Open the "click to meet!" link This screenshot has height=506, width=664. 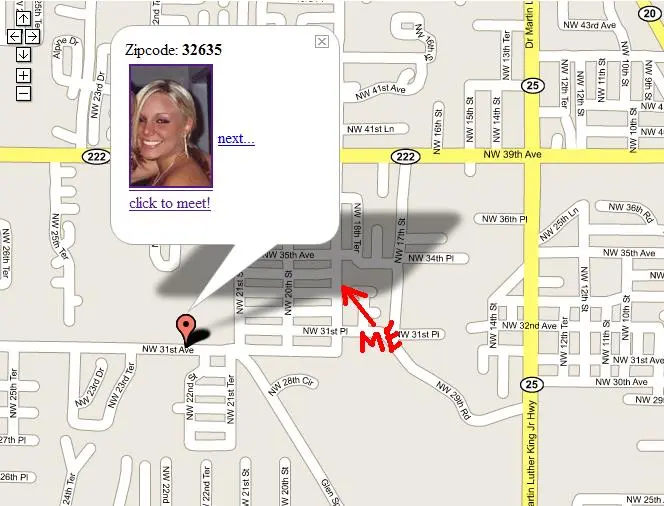click(170, 203)
